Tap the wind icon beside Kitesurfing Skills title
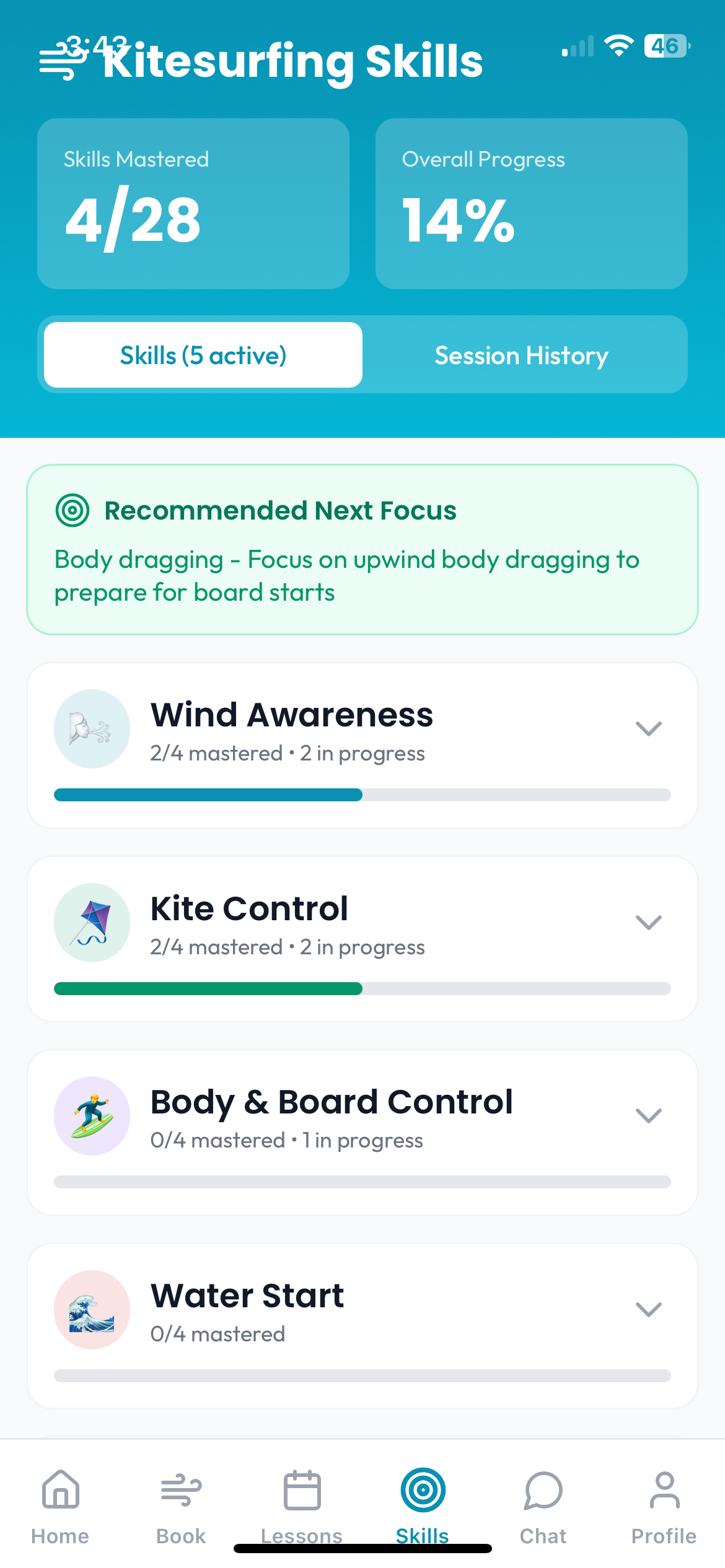This screenshot has height=1568, width=725. coord(64,59)
